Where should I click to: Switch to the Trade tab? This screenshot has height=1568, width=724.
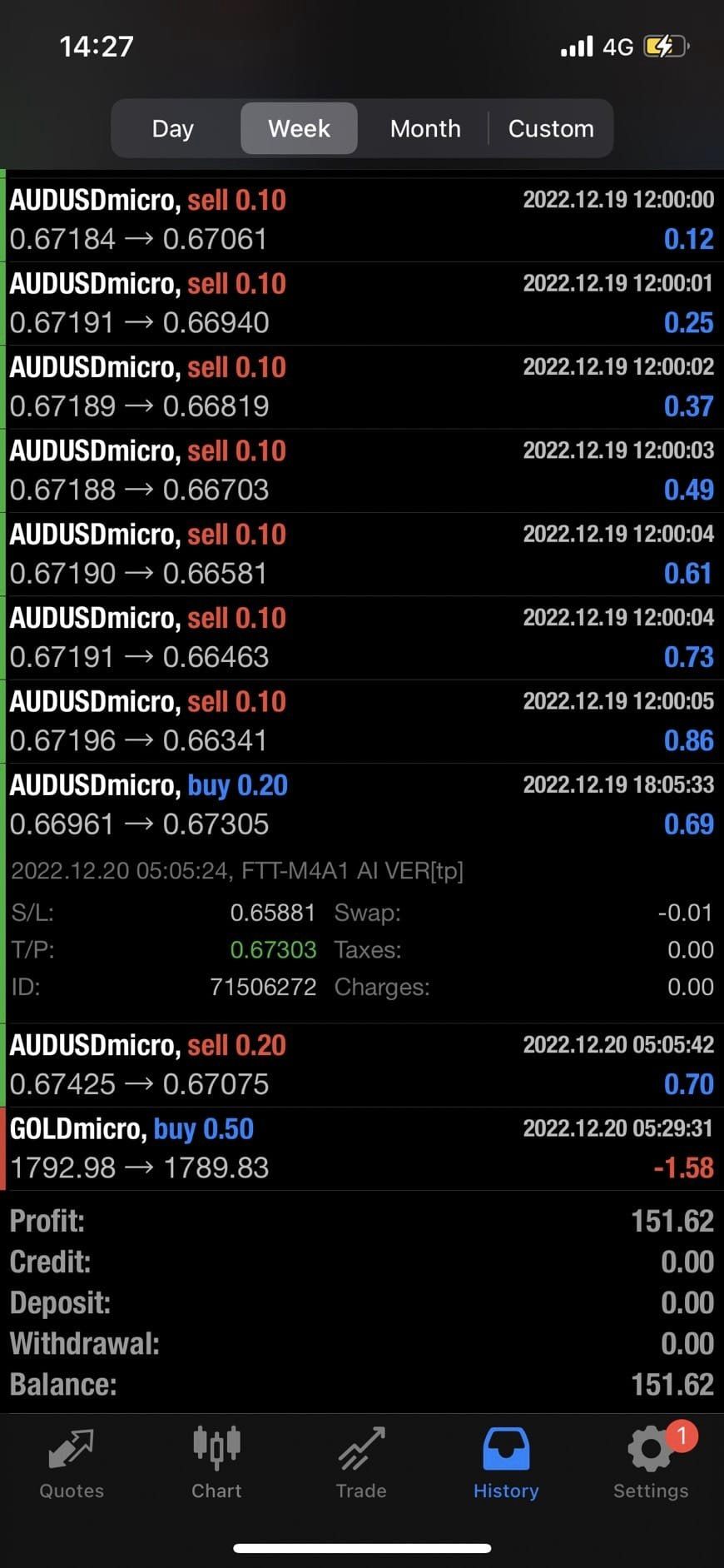[361, 1463]
